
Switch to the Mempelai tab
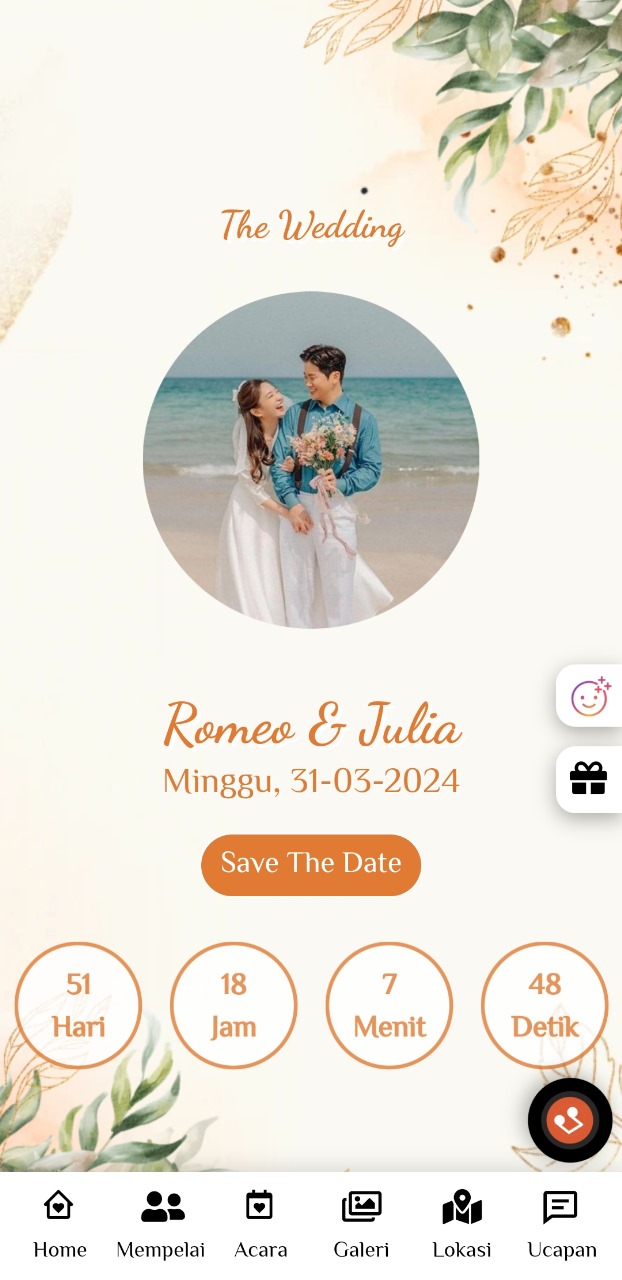161,1224
